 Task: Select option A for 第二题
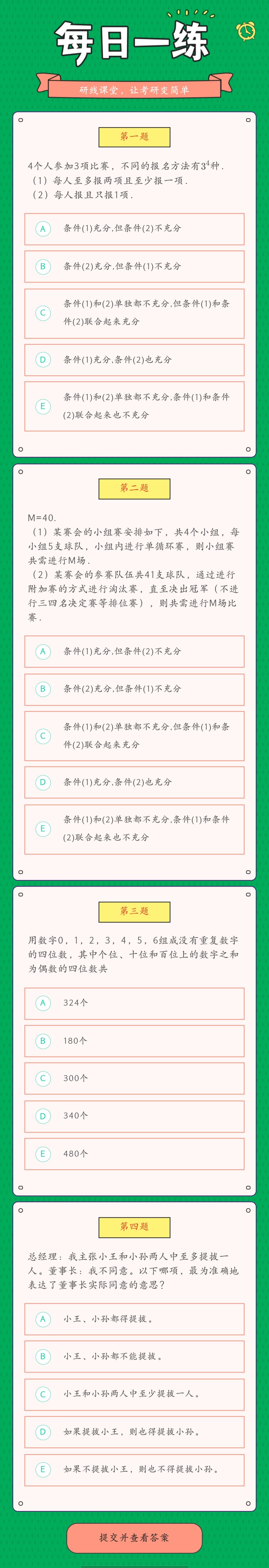pos(134,651)
